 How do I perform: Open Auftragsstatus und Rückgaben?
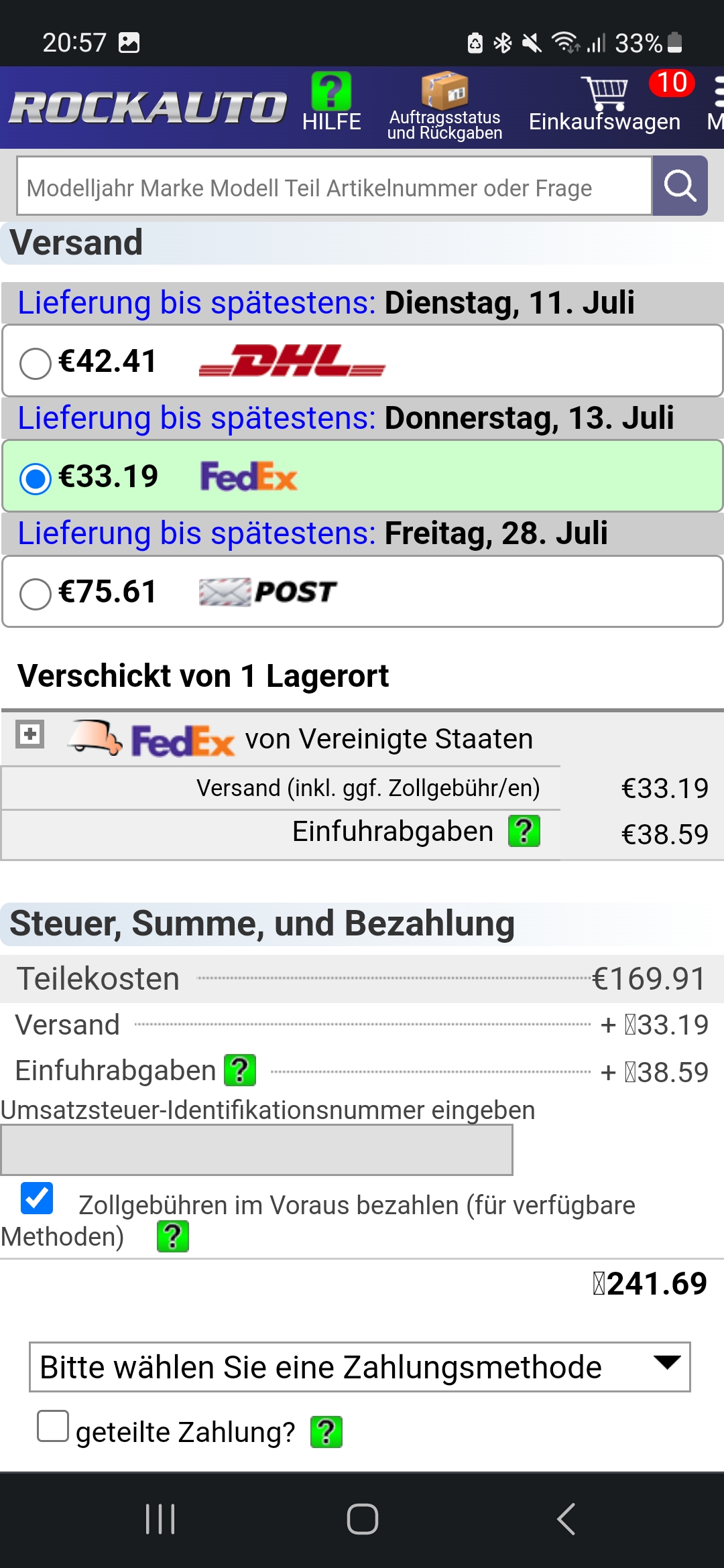click(x=444, y=106)
